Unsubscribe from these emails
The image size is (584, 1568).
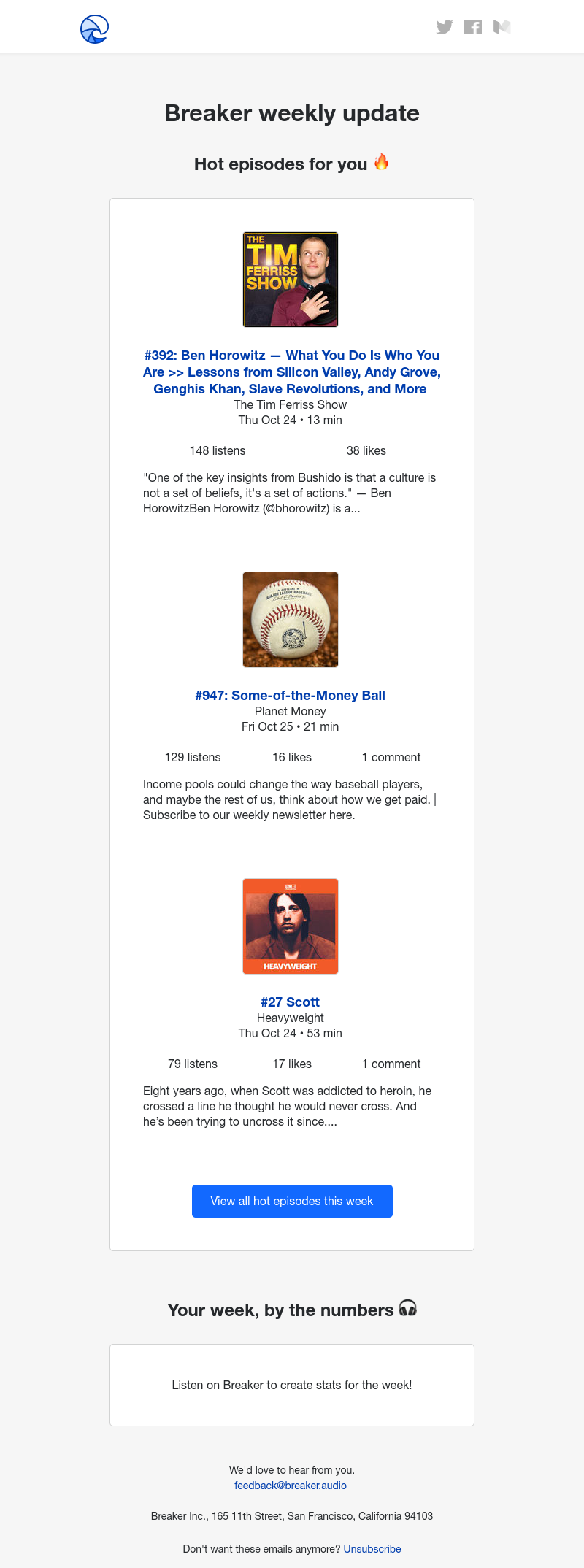tap(372, 1549)
